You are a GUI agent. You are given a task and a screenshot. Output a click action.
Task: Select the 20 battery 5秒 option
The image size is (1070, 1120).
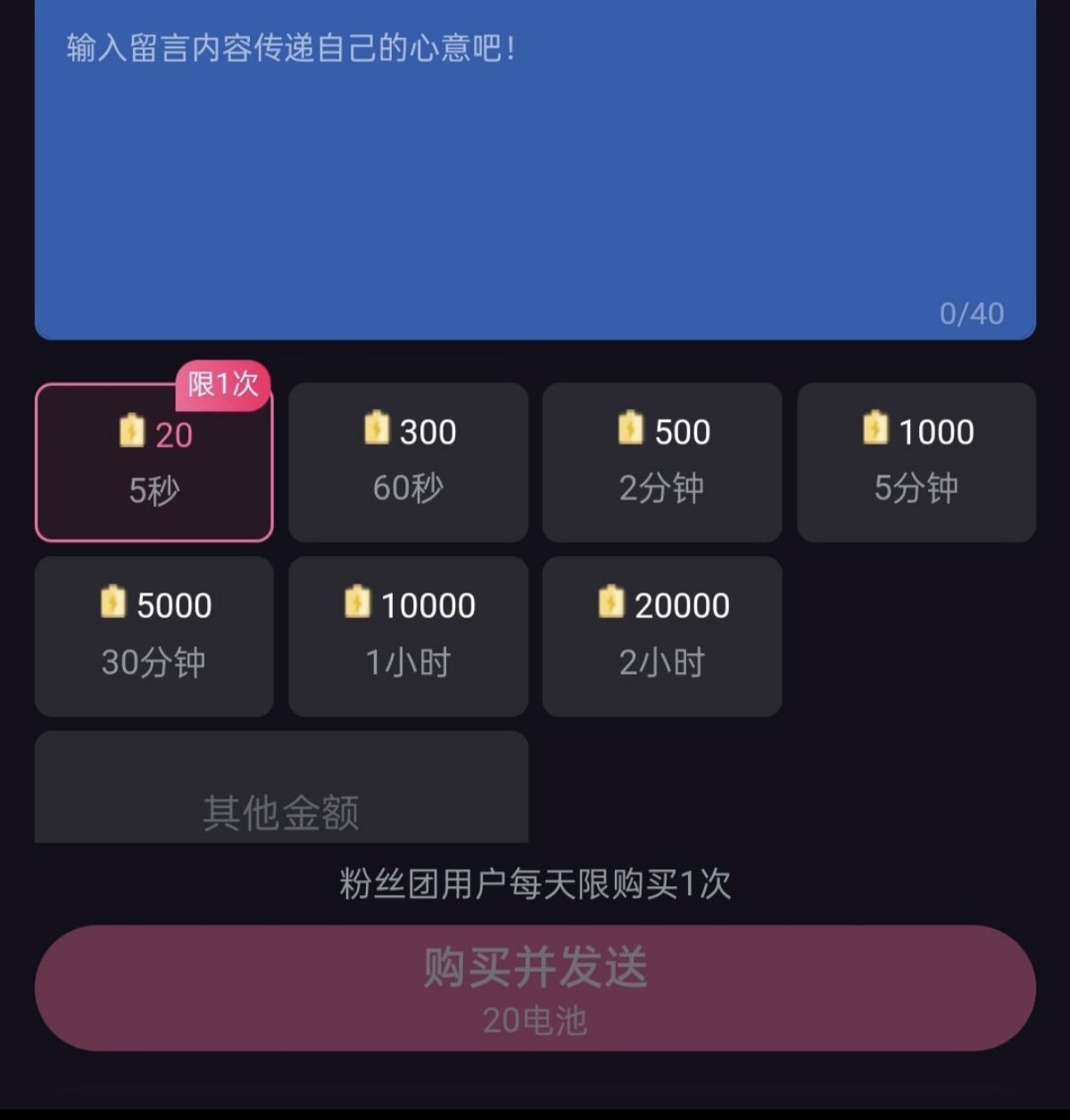(154, 462)
